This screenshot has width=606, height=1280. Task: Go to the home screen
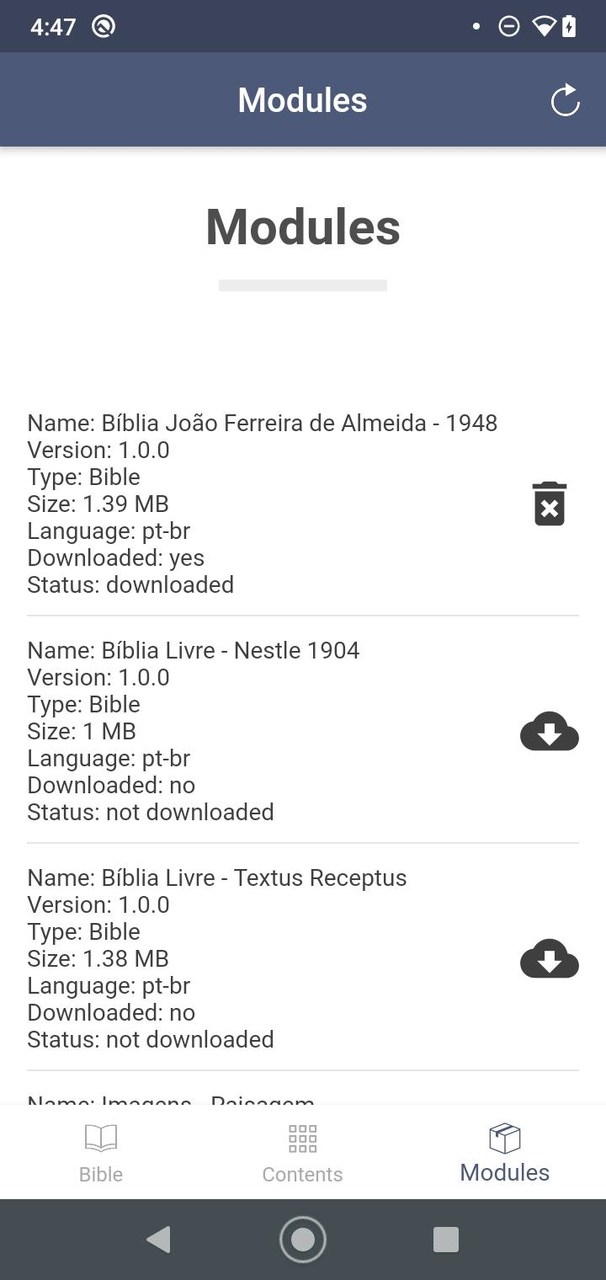pos(302,1240)
